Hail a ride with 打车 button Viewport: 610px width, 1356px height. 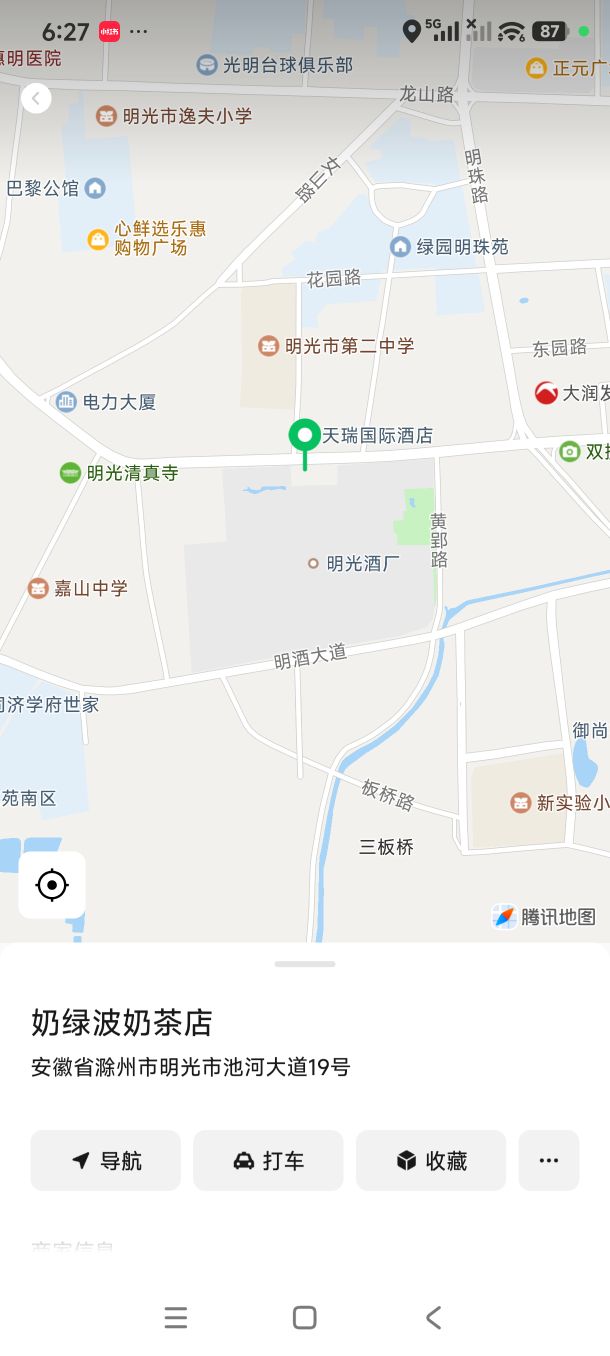(x=268, y=1160)
